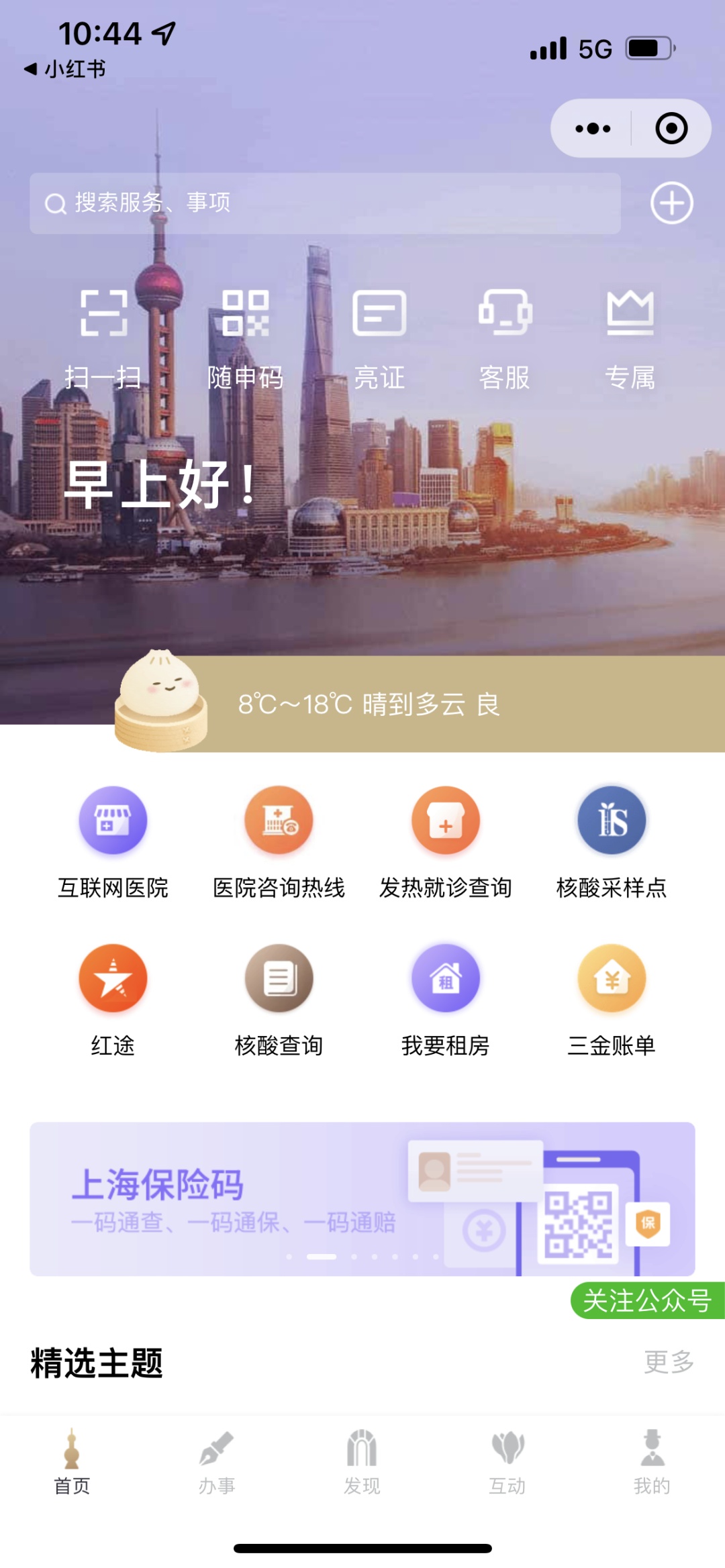Find 核酸采样点 locations

[612, 841]
